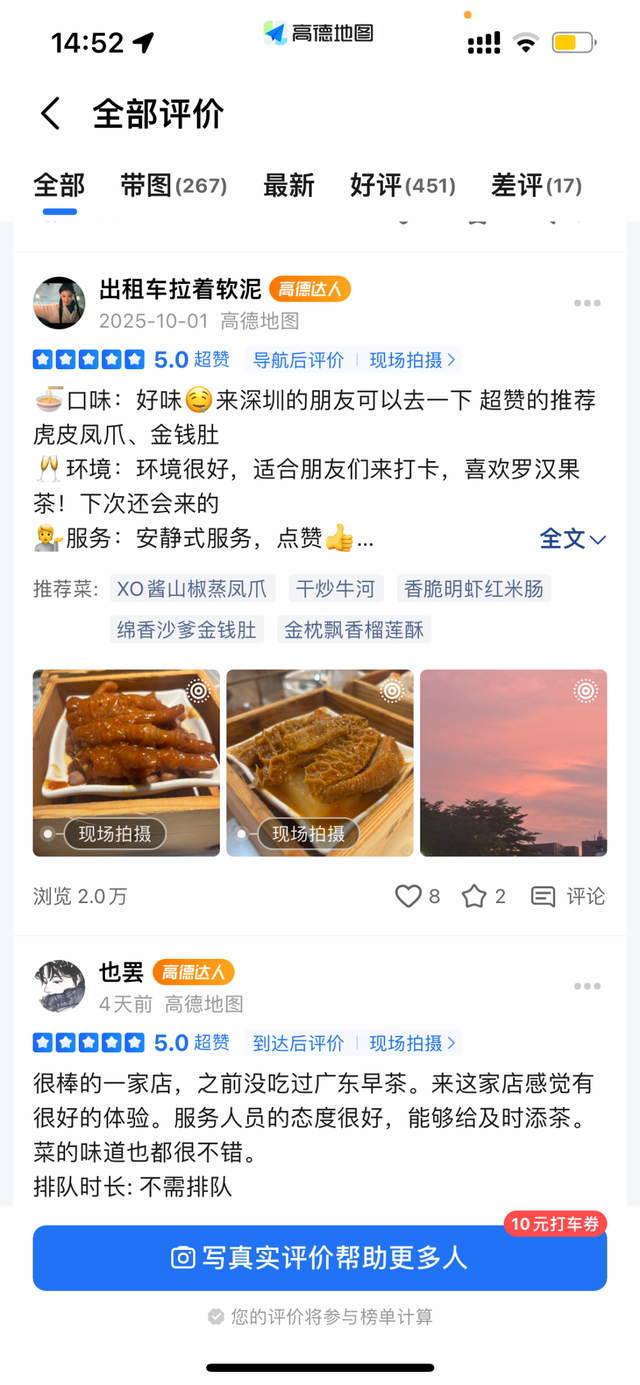Comment on 出租车拉着软泥's review
640x1385 pixels.
point(568,896)
